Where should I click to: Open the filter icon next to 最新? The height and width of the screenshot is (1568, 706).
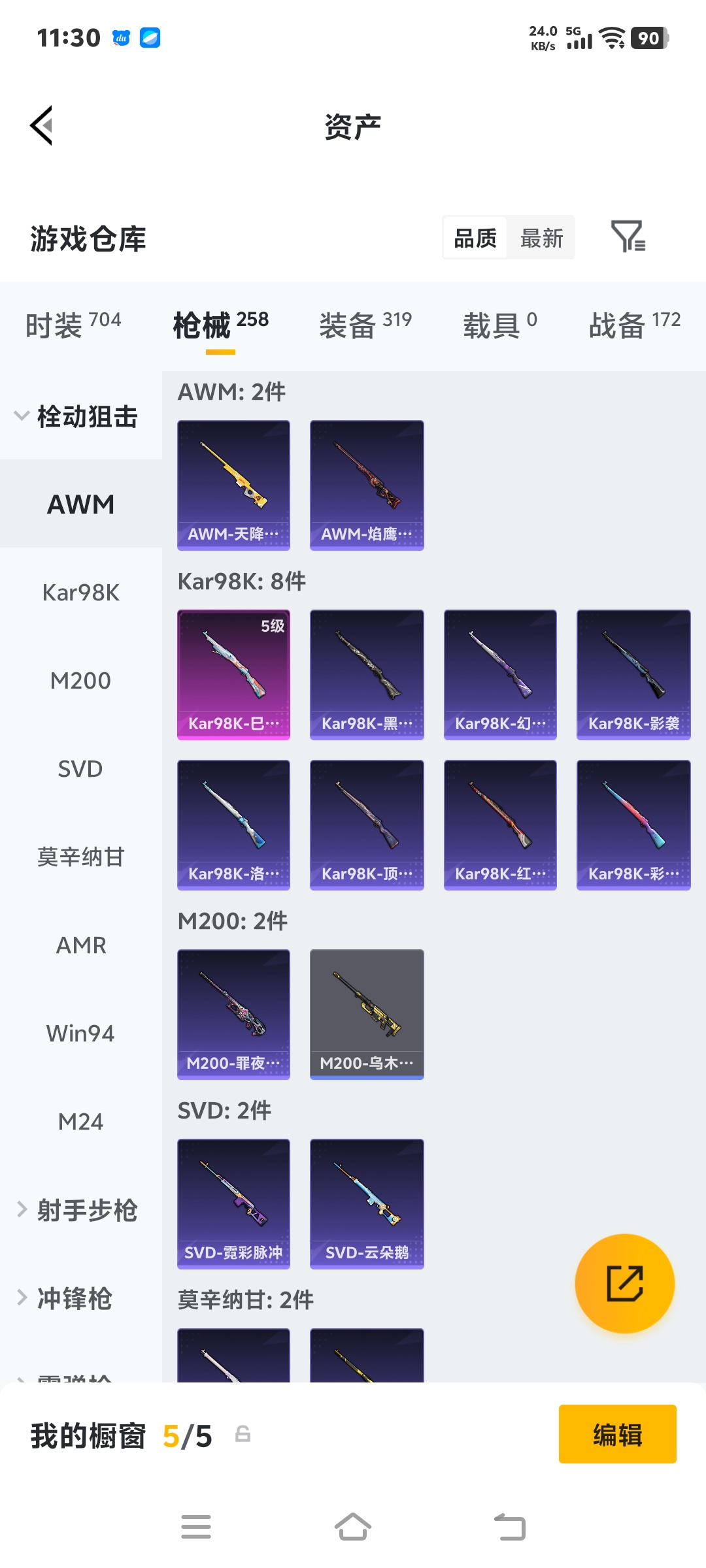[x=628, y=237]
